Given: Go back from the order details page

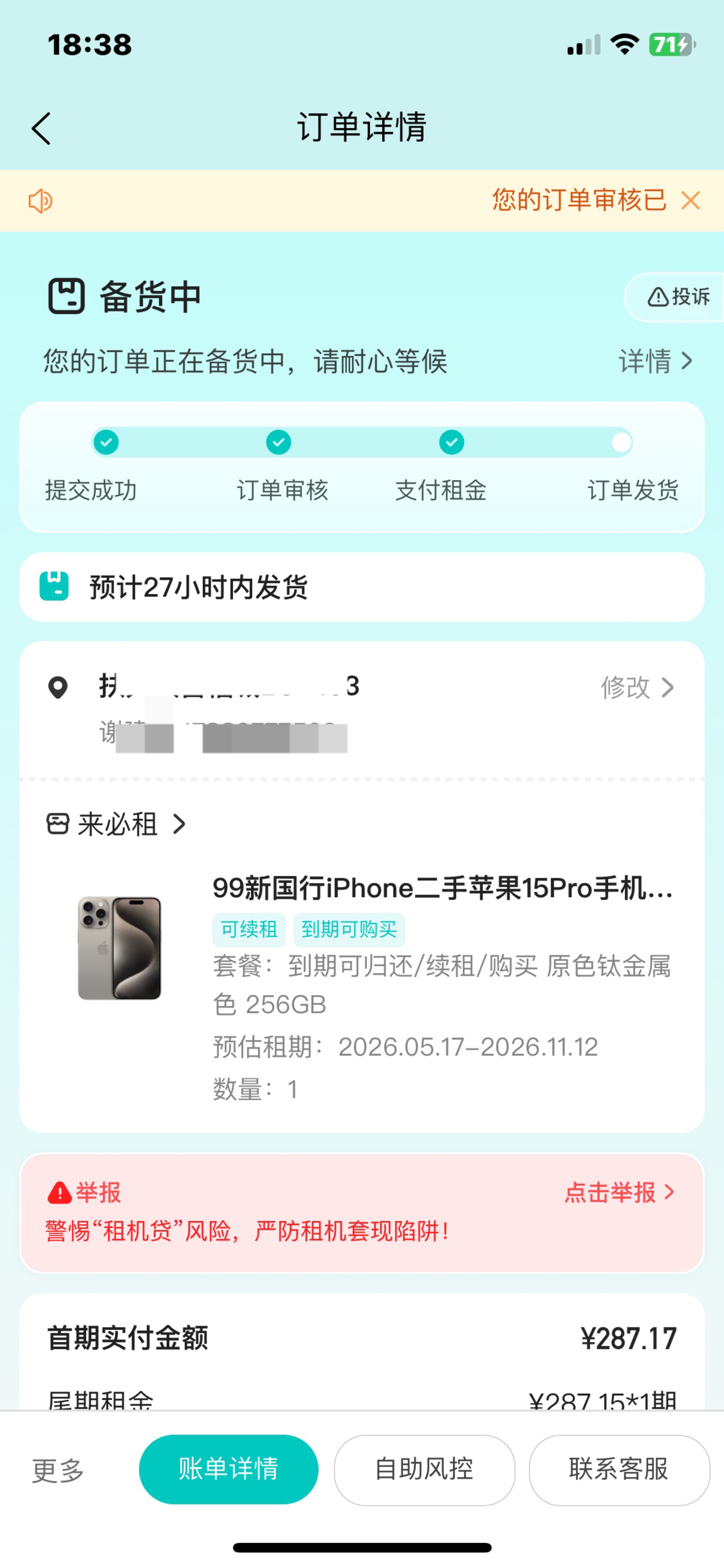Looking at the screenshot, I should point(41,129).
